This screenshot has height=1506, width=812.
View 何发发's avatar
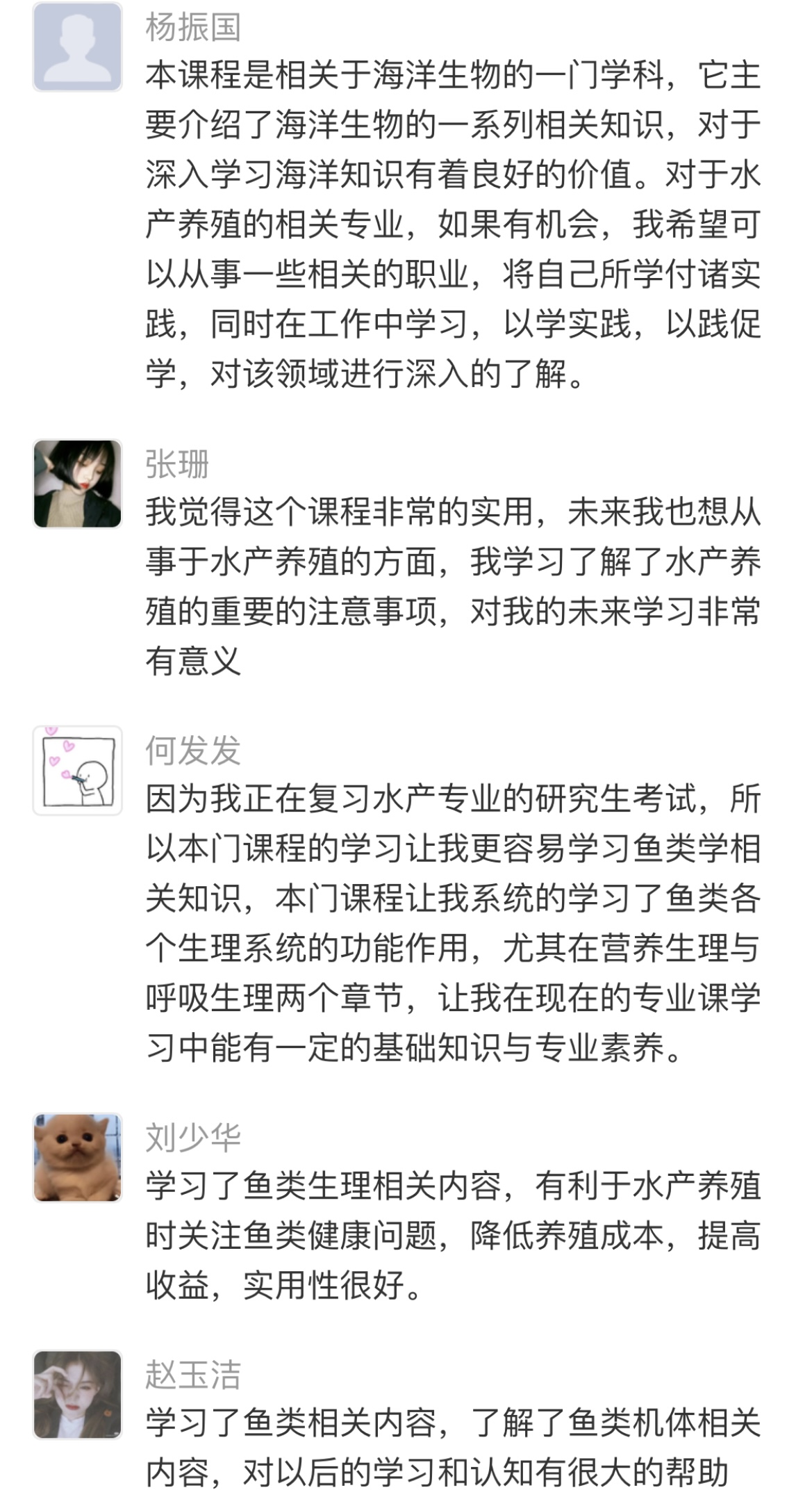(77, 771)
